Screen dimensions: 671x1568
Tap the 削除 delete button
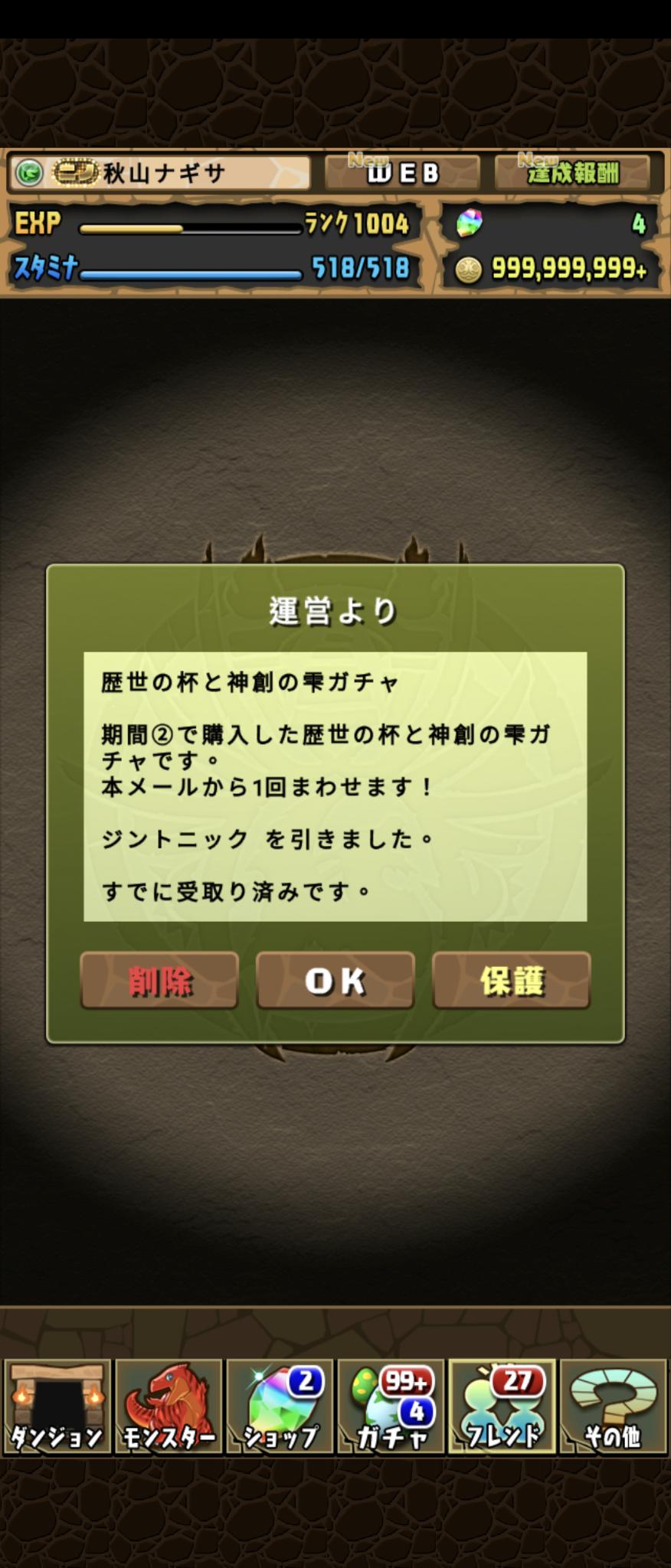[159, 981]
